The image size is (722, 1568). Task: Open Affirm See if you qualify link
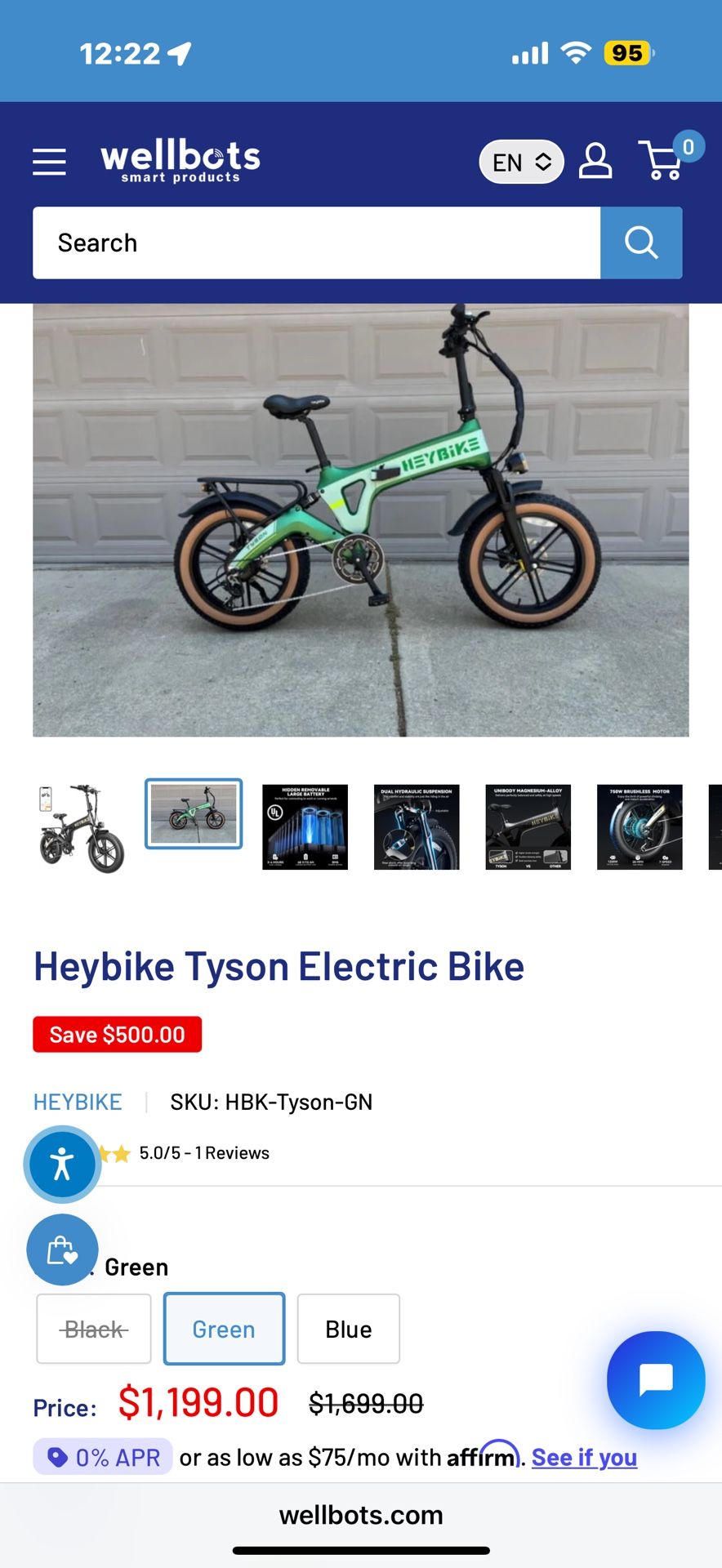click(584, 1458)
